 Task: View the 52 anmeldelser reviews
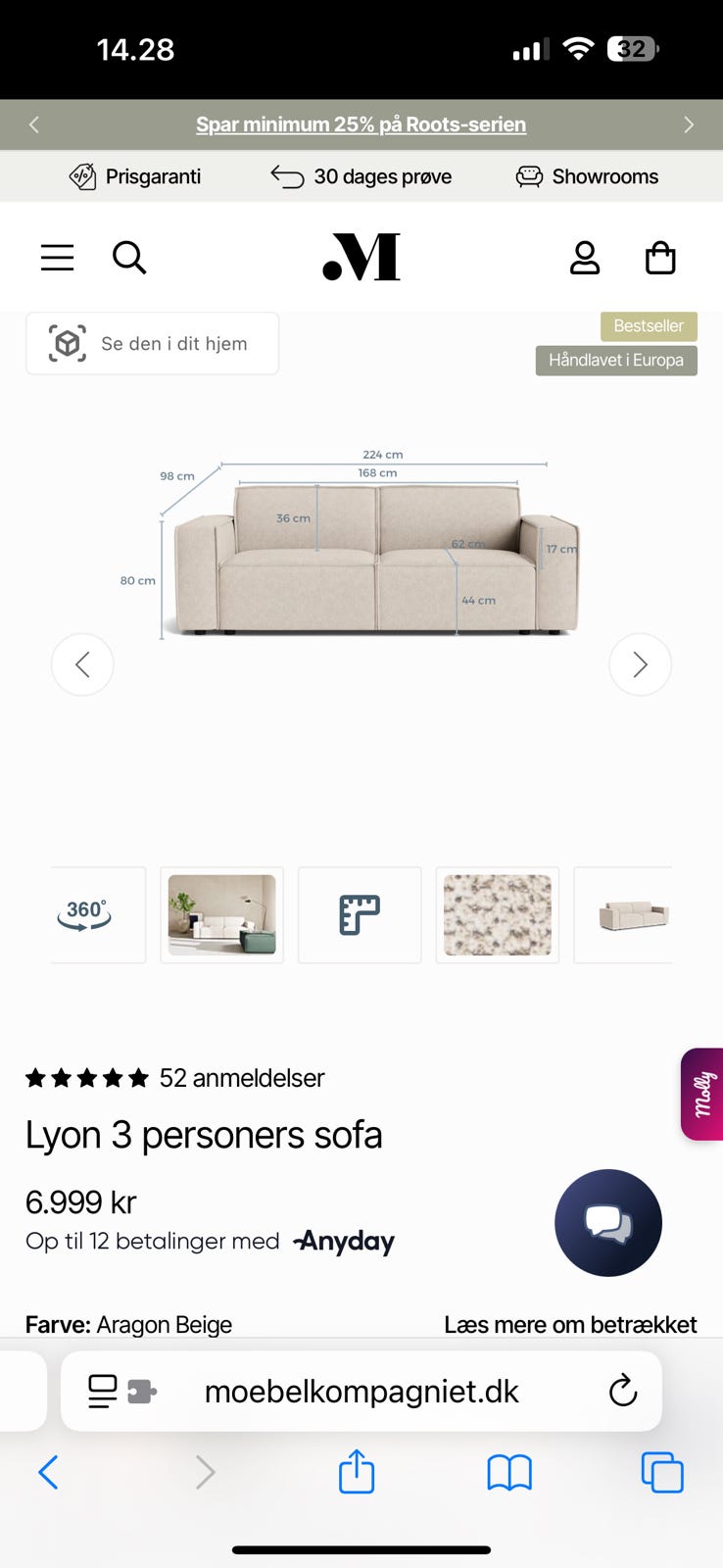pos(241,1078)
